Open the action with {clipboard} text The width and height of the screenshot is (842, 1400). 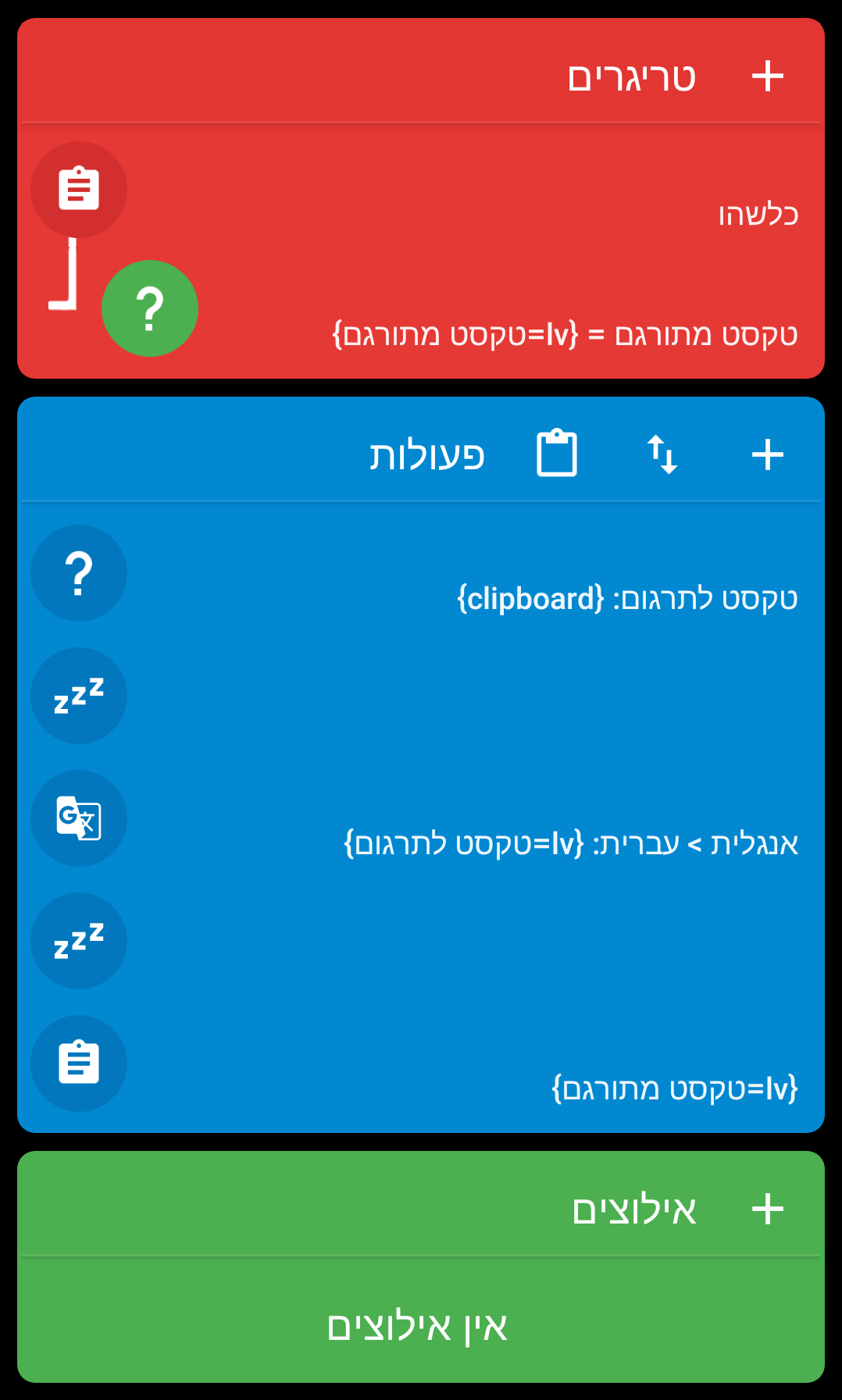(x=421, y=574)
